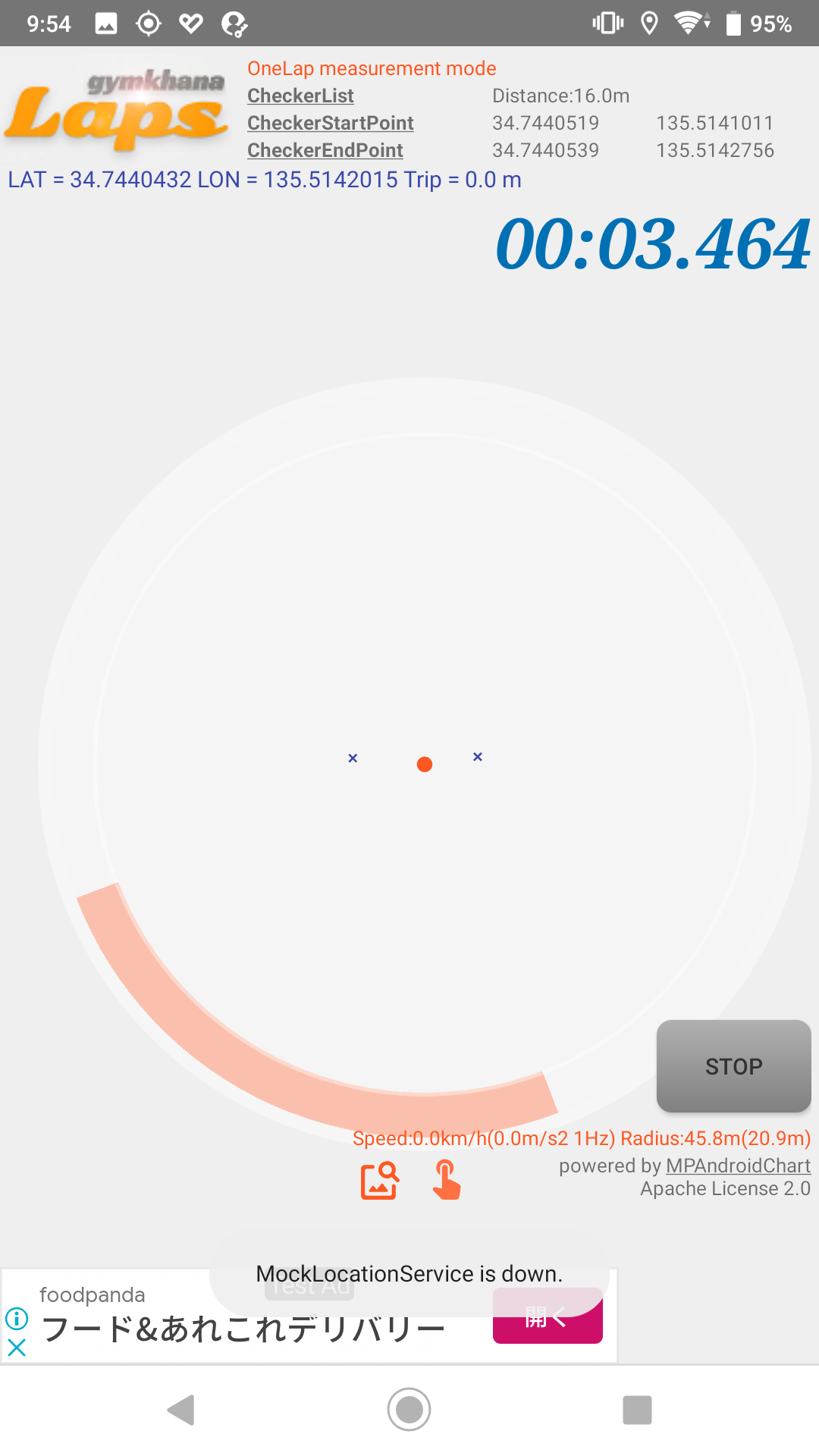Stop the lap timer
The image size is (819, 1456).
tap(733, 1065)
